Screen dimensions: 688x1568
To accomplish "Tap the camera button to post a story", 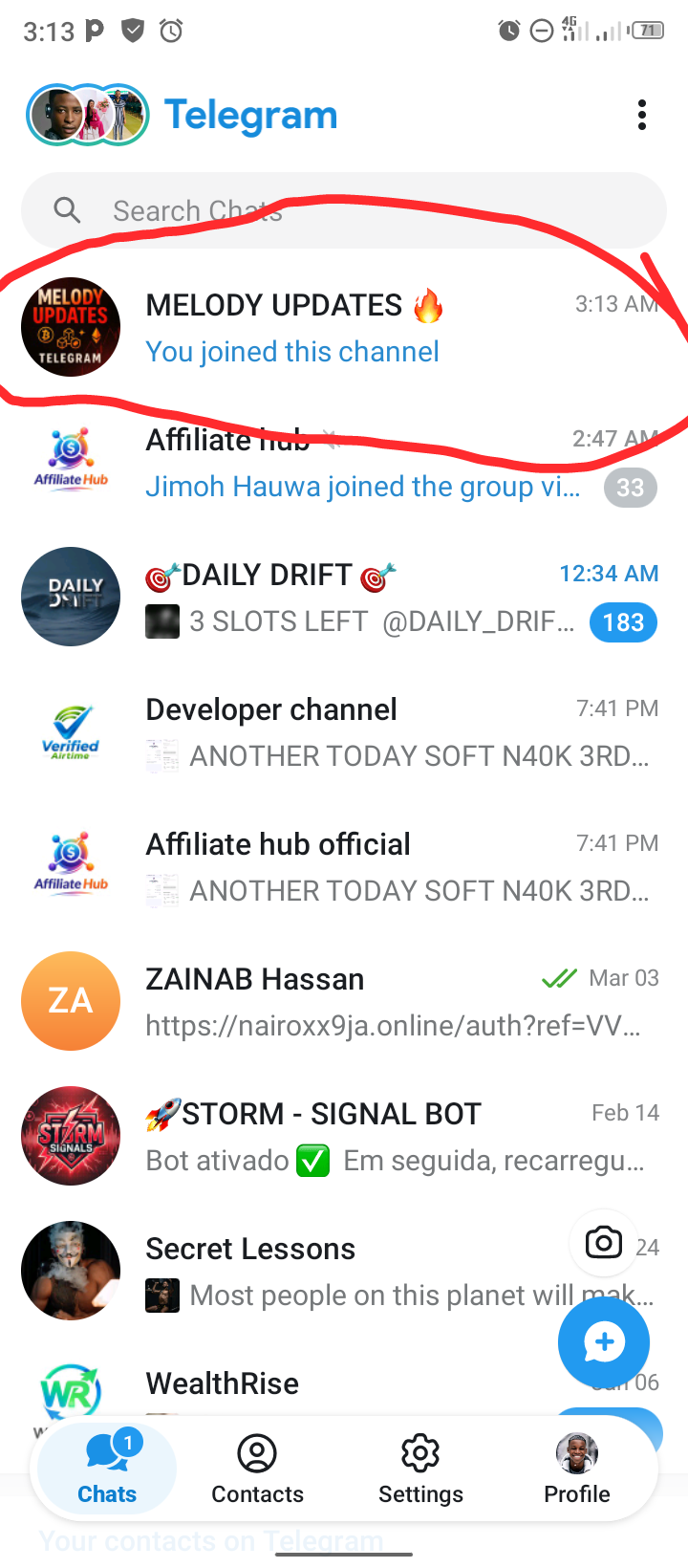I will tap(604, 1243).
